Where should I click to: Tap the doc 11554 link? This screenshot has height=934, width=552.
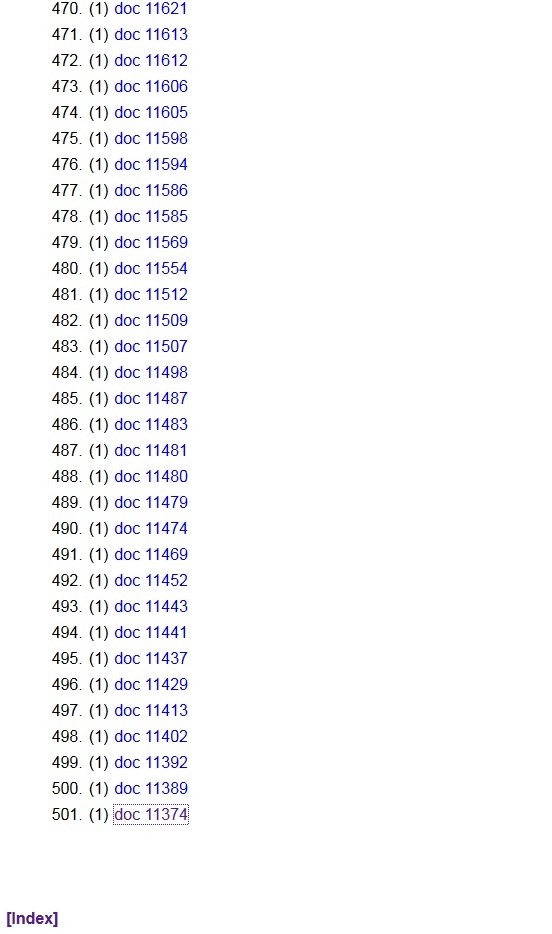[x=151, y=269]
